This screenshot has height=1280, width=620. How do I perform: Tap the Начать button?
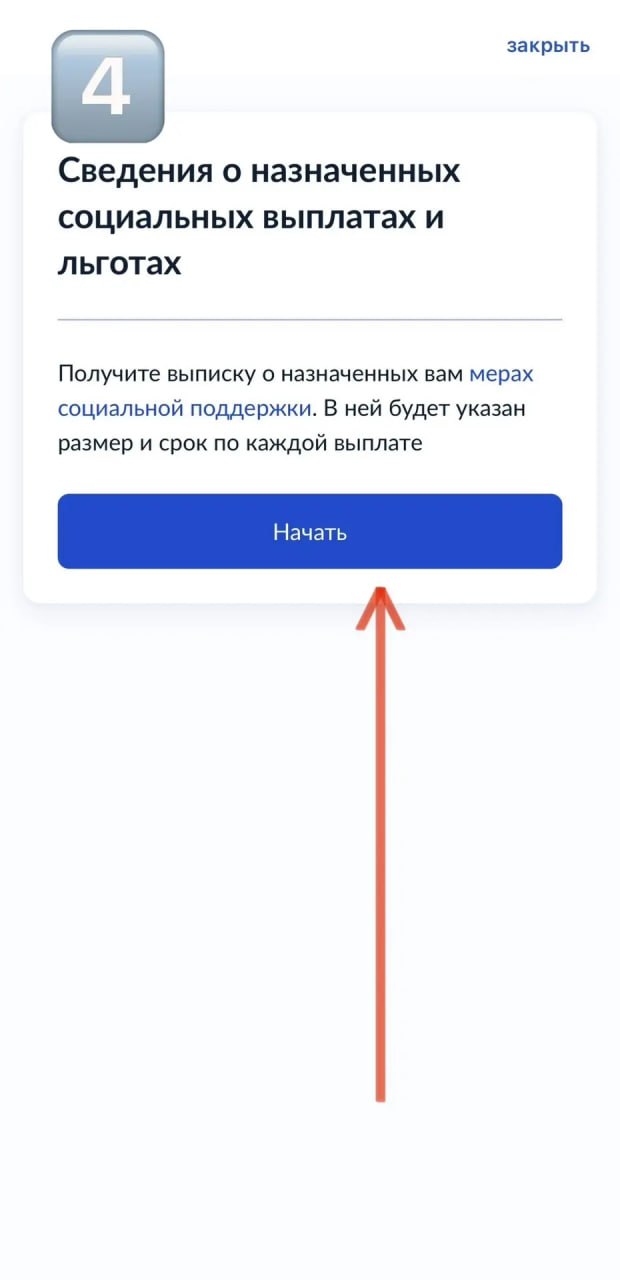coord(309,531)
